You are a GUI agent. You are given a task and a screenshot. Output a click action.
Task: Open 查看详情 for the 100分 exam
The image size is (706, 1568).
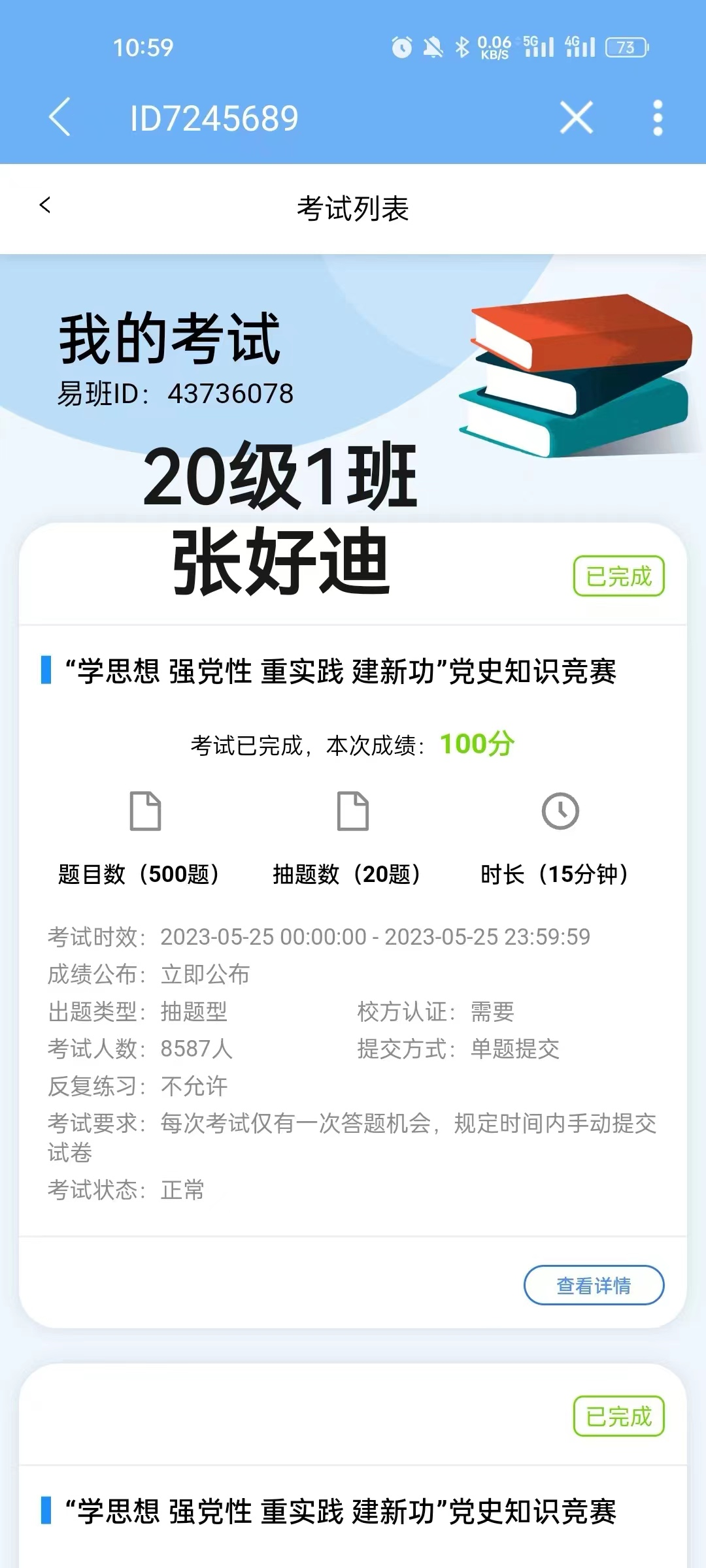(x=594, y=1285)
